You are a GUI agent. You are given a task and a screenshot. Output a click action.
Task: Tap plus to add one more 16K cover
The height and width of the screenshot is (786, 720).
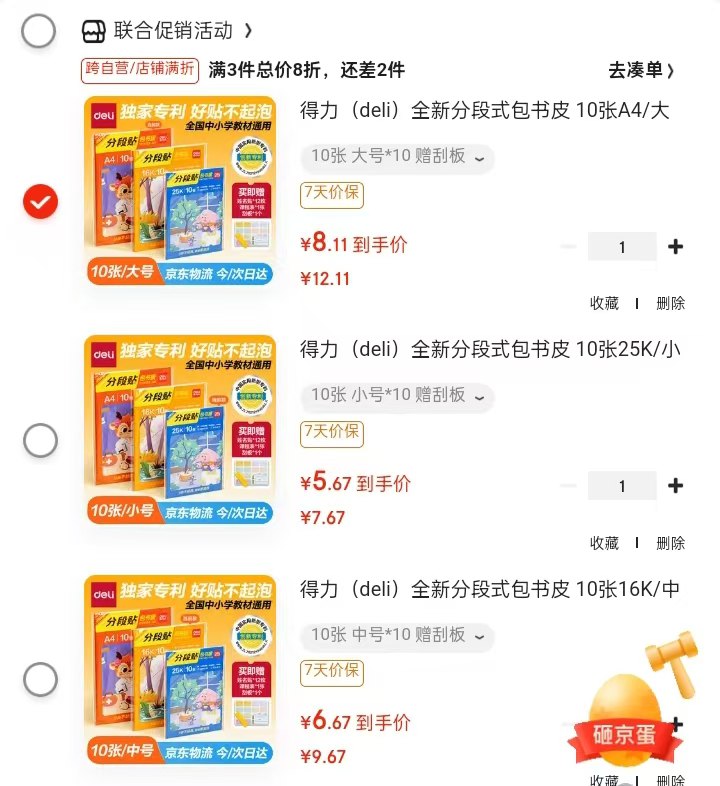[x=676, y=723]
